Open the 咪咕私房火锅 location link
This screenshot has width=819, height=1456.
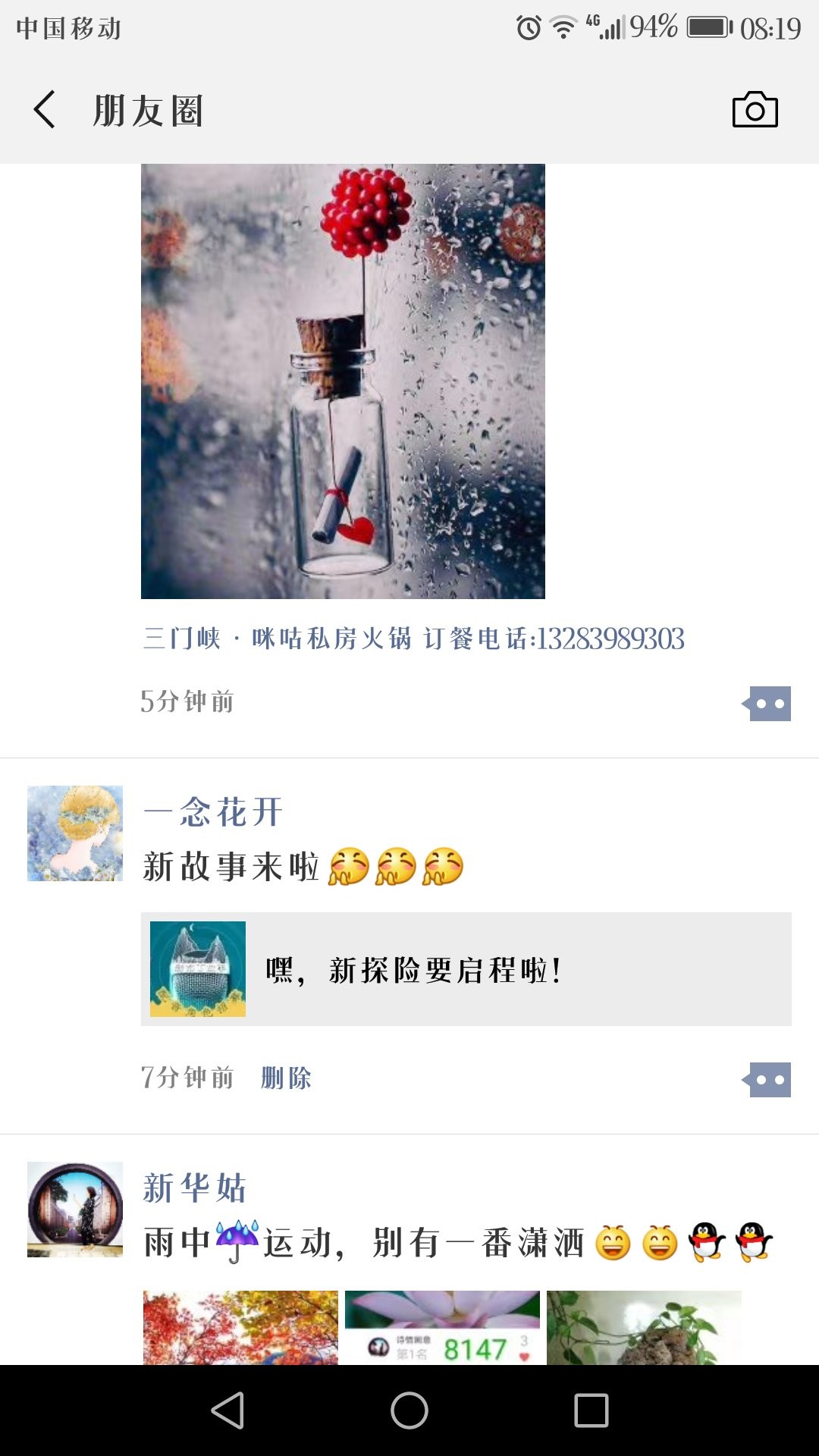[x=413, y=639]
